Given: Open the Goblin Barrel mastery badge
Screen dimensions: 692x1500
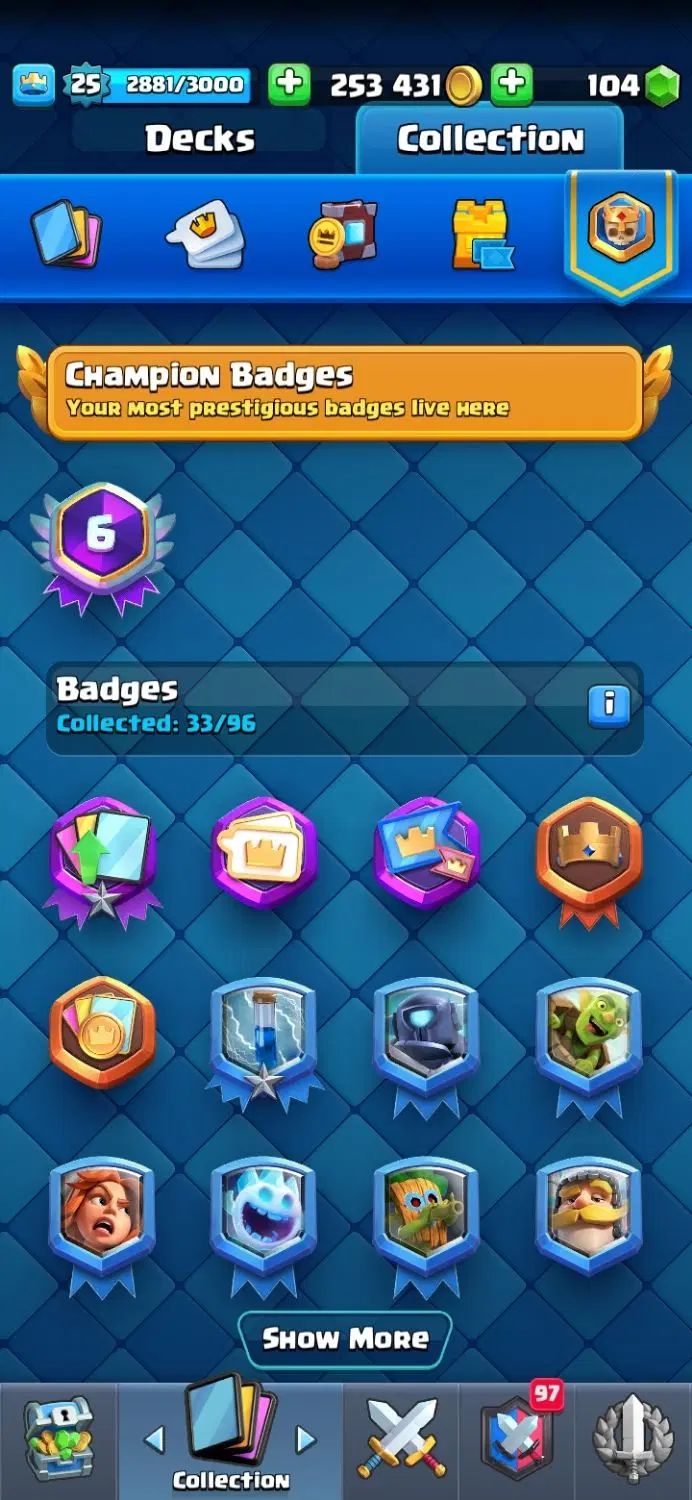Looking at the screenshot, I should [x=588, y=1040].
